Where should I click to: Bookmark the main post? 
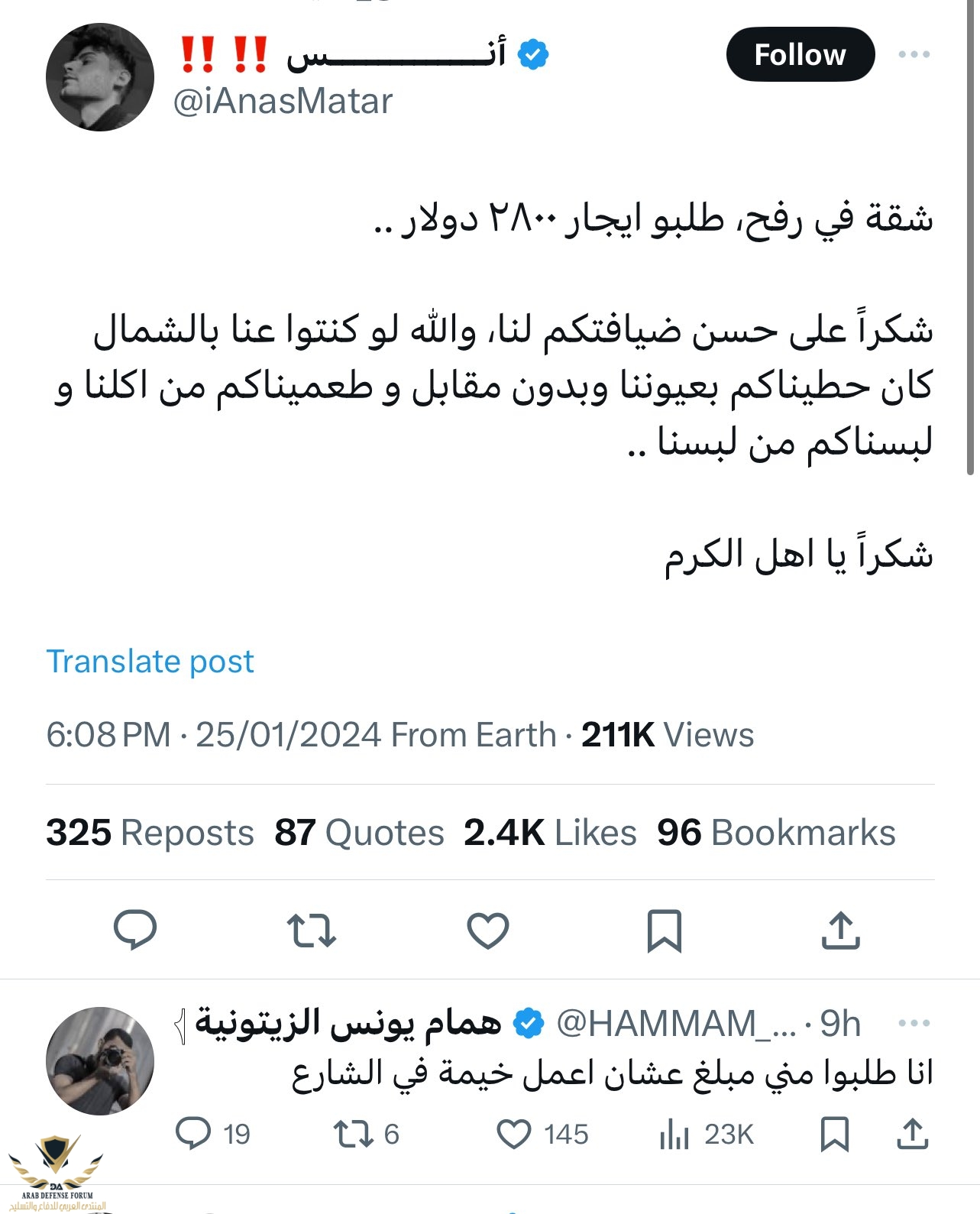point(664,931)
